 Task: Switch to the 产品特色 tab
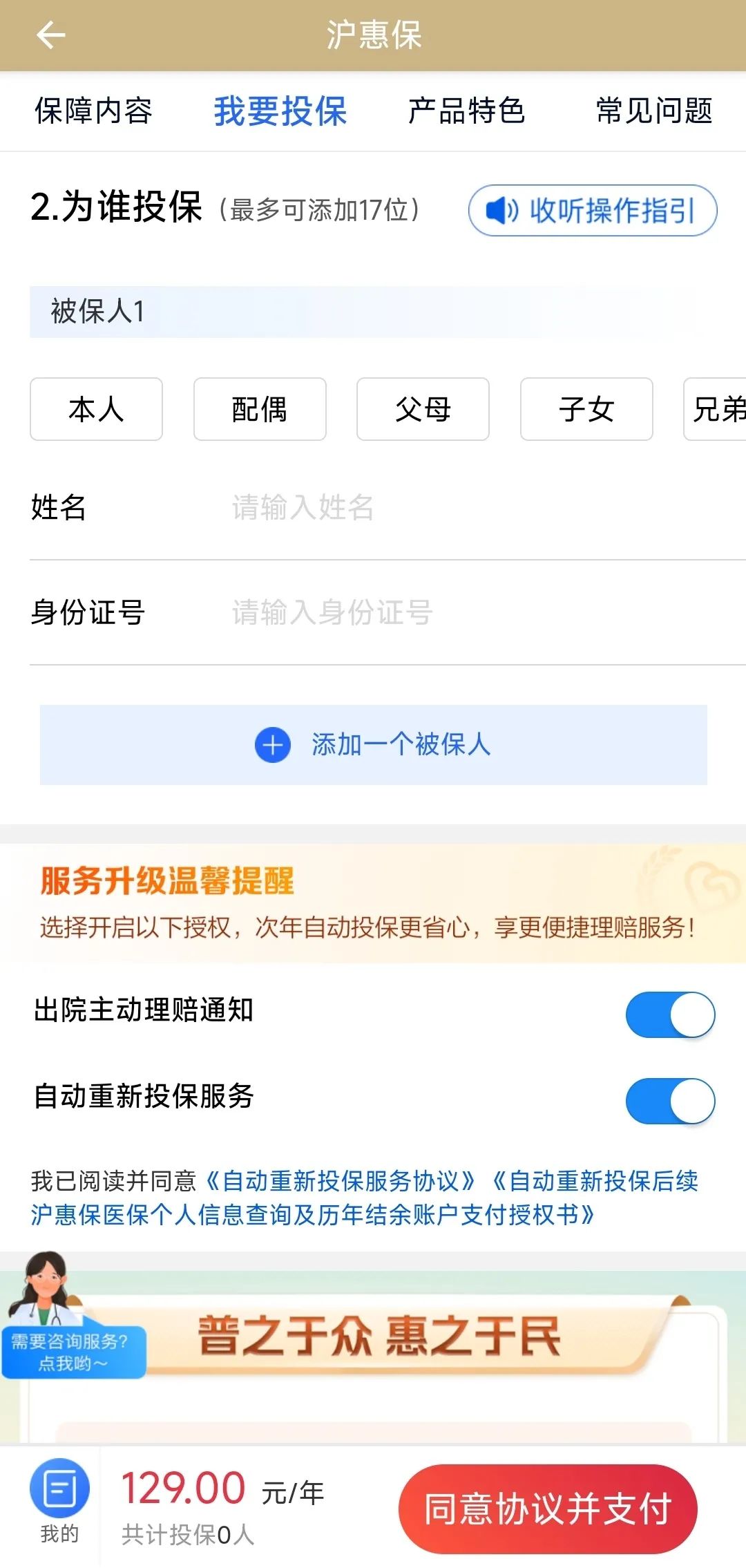(466, 111)
